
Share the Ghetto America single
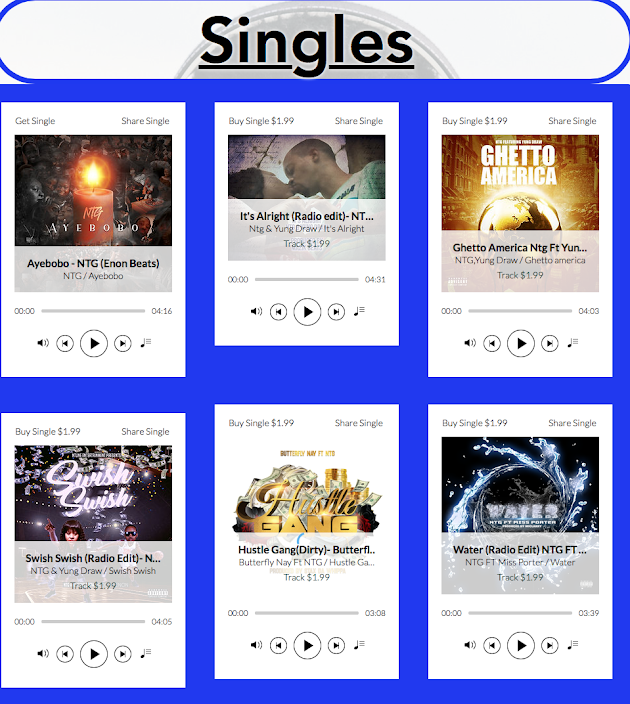tap(572, 121)
